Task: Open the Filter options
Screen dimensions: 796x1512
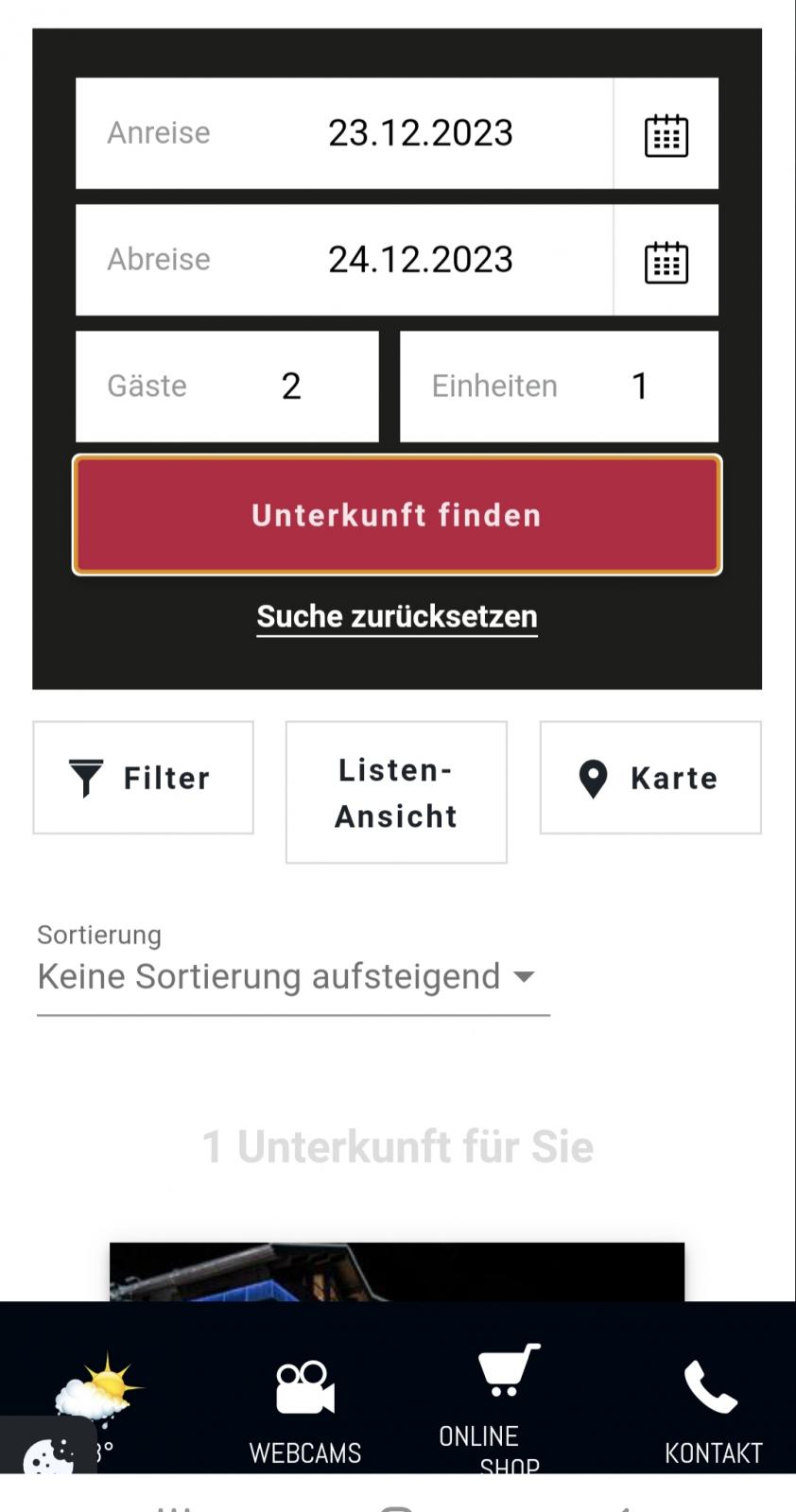Action: click(144, 778)
